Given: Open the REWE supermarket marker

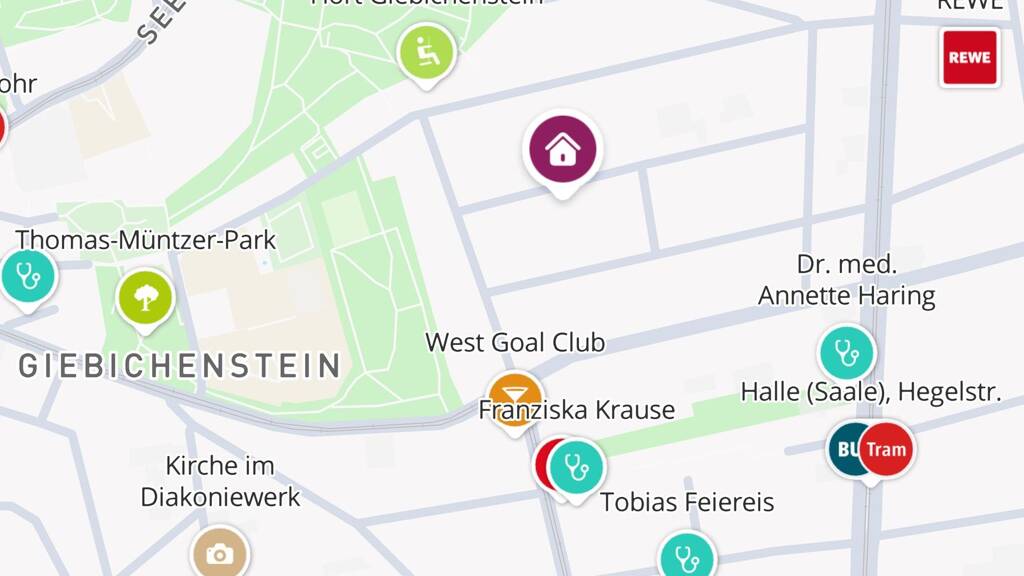Looking at the screenshot, I should point(970,57).
